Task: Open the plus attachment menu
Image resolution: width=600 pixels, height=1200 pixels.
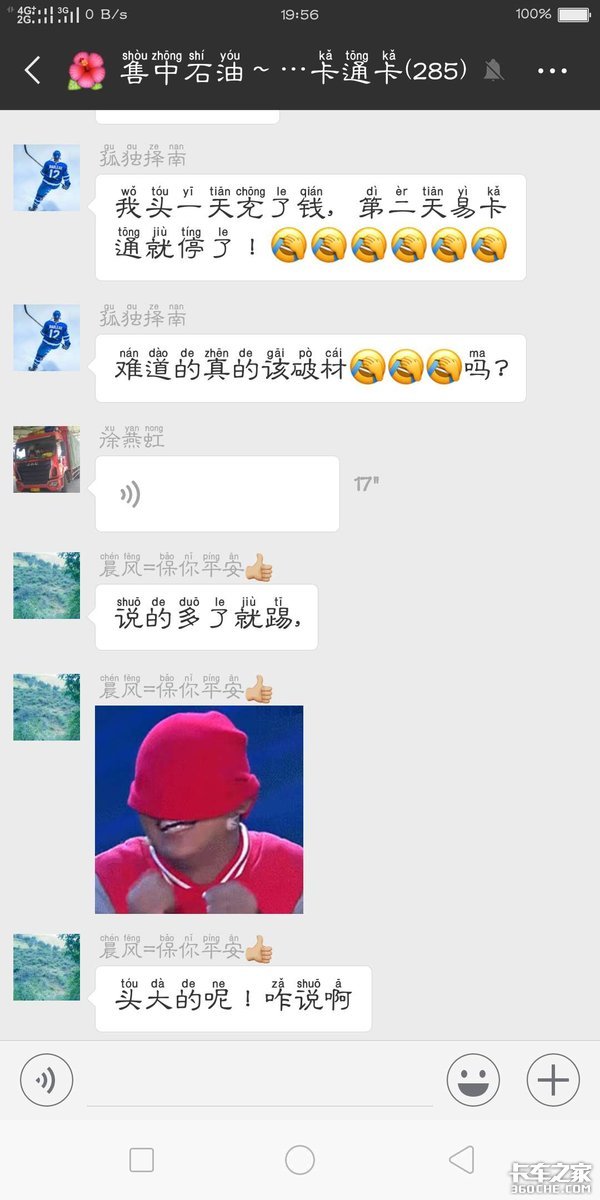Action: [x=553, y=1080]
